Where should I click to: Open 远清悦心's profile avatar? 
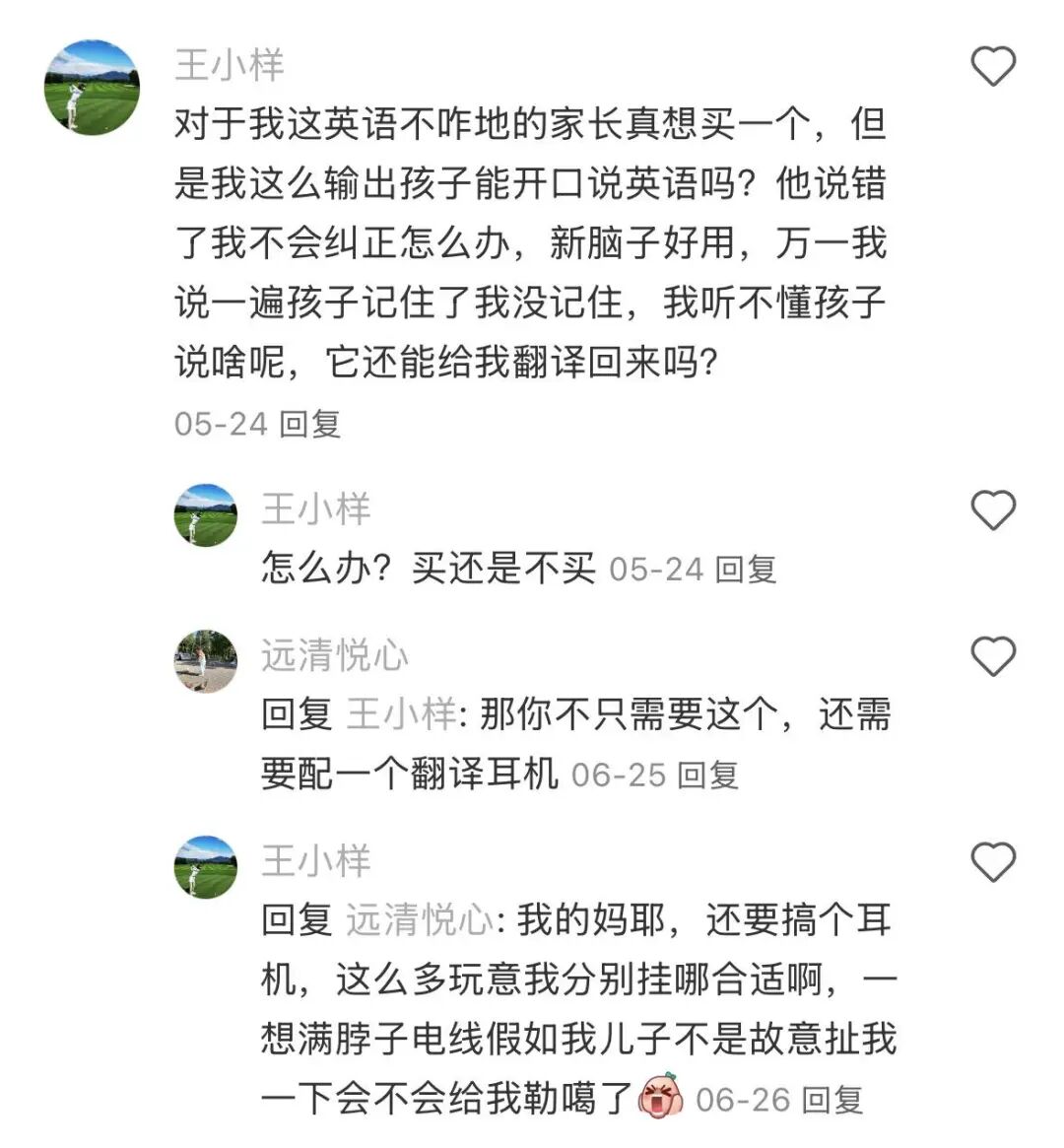(x=206, y=661)
